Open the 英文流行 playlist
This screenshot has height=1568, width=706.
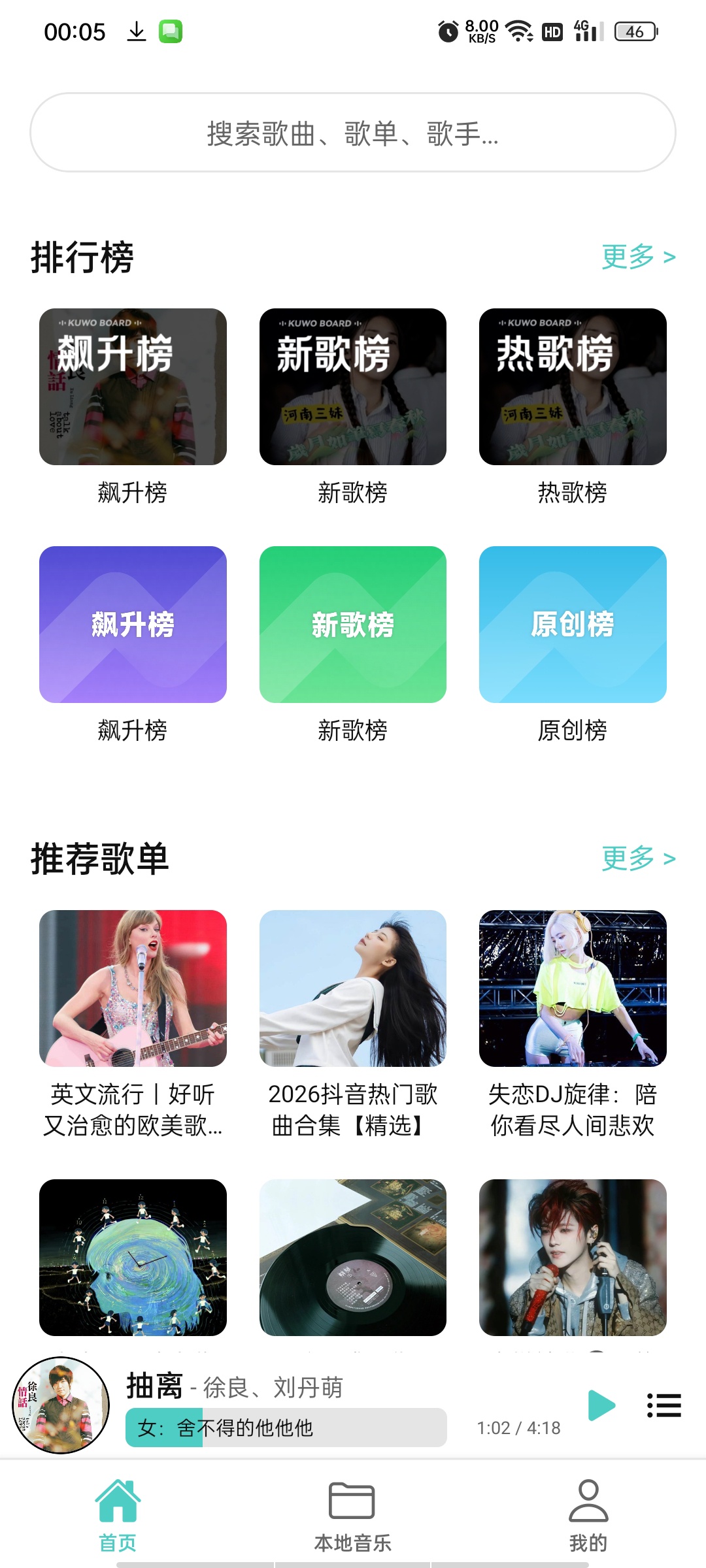[x=133, y=988]
